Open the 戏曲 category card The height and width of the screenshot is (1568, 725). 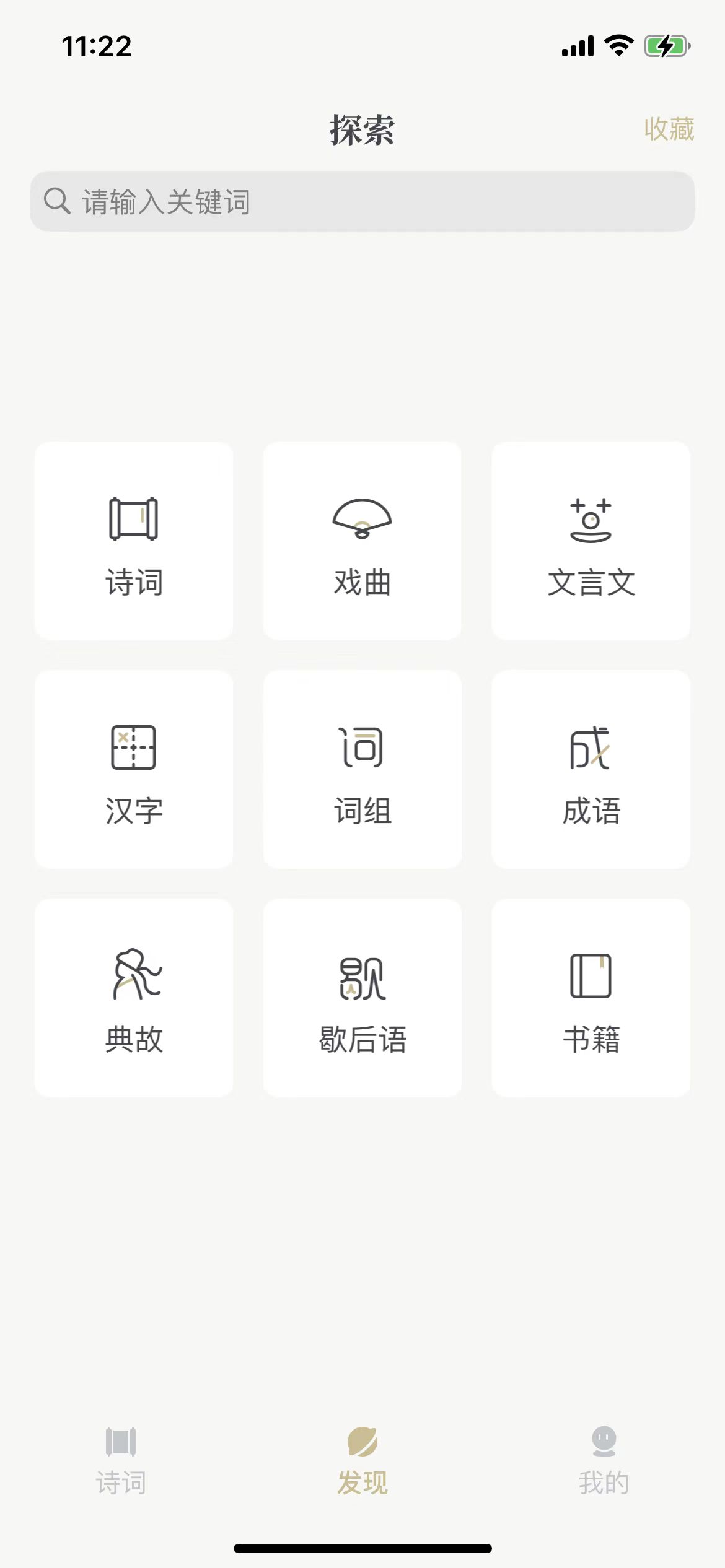(362, 541)
